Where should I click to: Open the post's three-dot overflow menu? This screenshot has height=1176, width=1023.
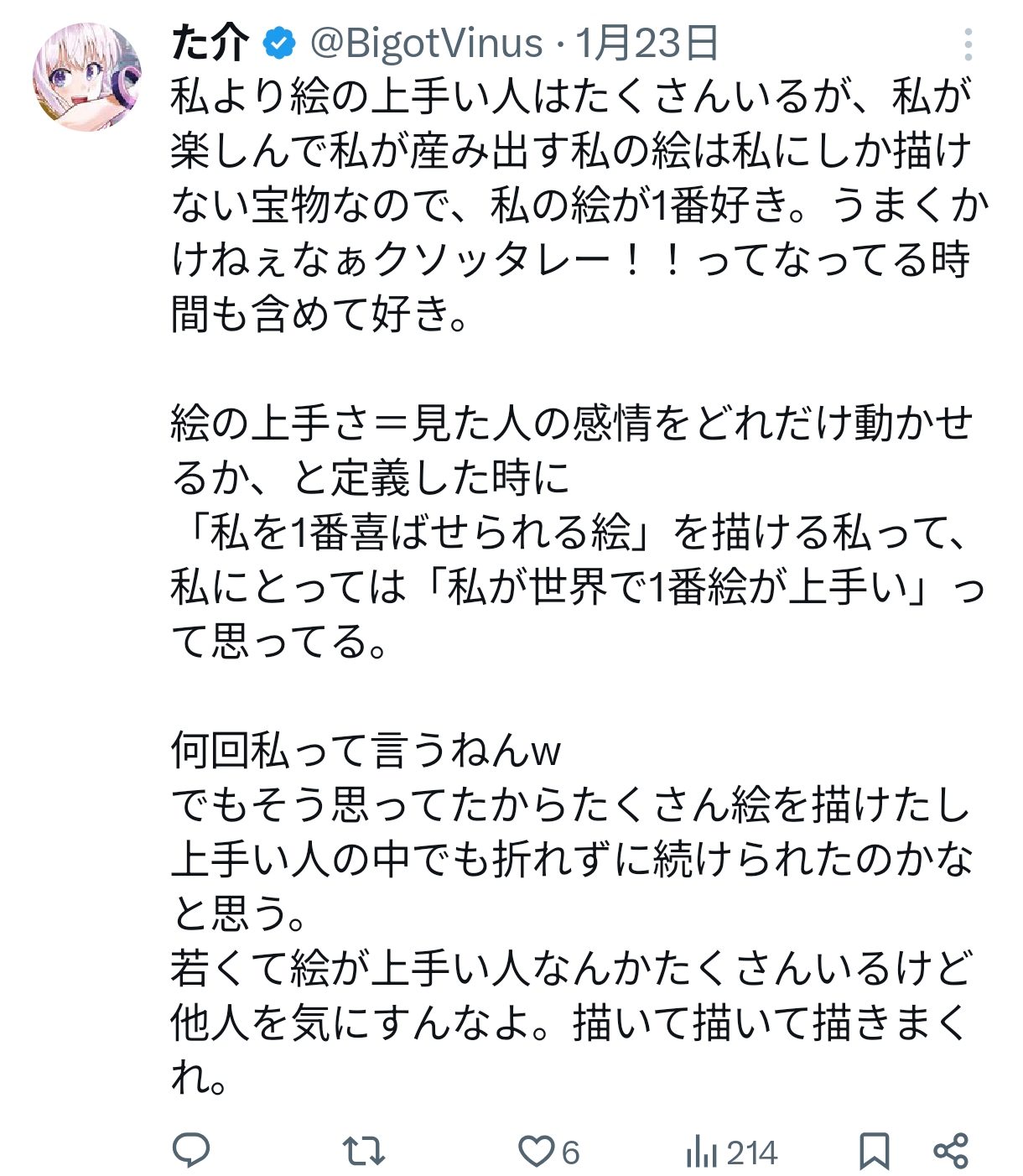(x=968, y=44)
